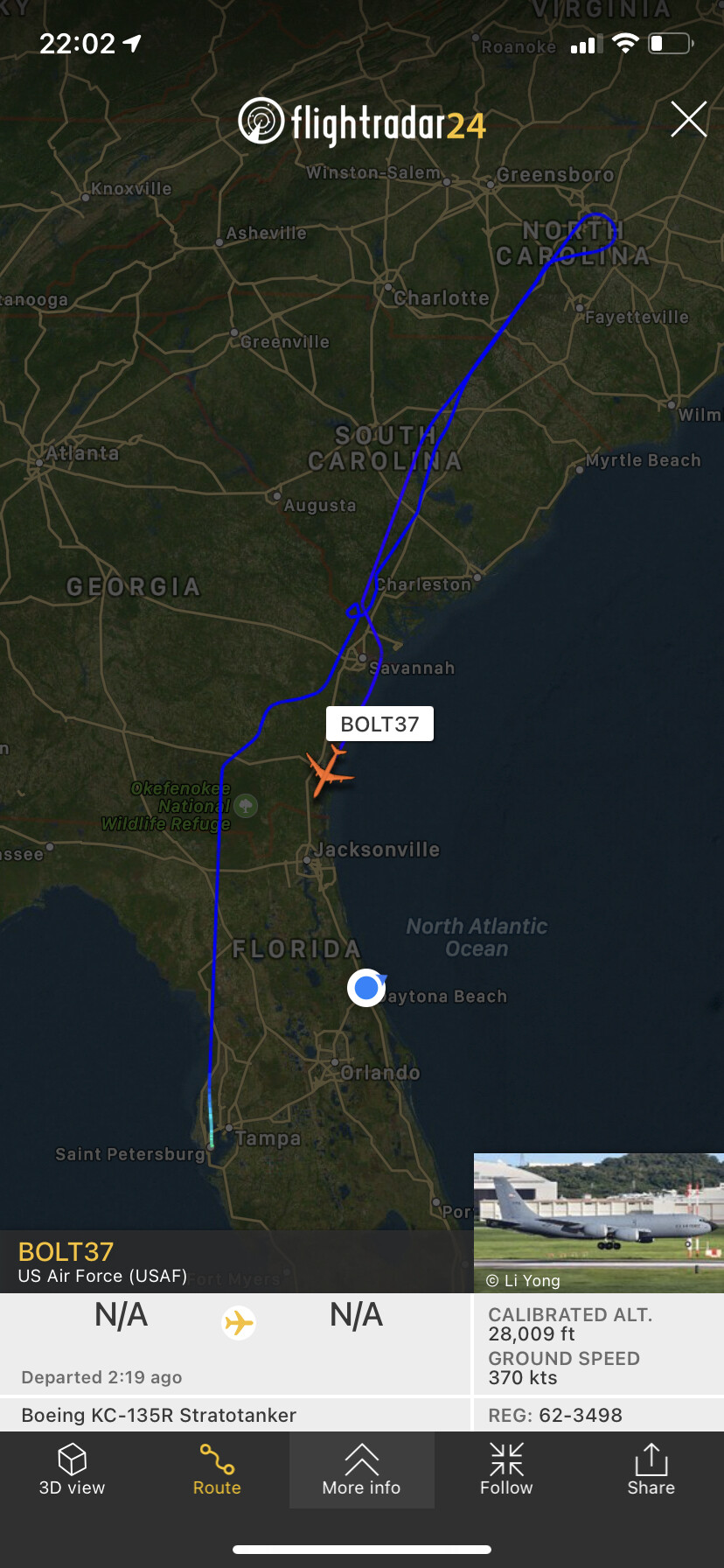Image resolution: width=724 pixels, height=1568 pixels.
Task: Expand More info panel
Action: pyautogui.click(x=361, y=1470)
